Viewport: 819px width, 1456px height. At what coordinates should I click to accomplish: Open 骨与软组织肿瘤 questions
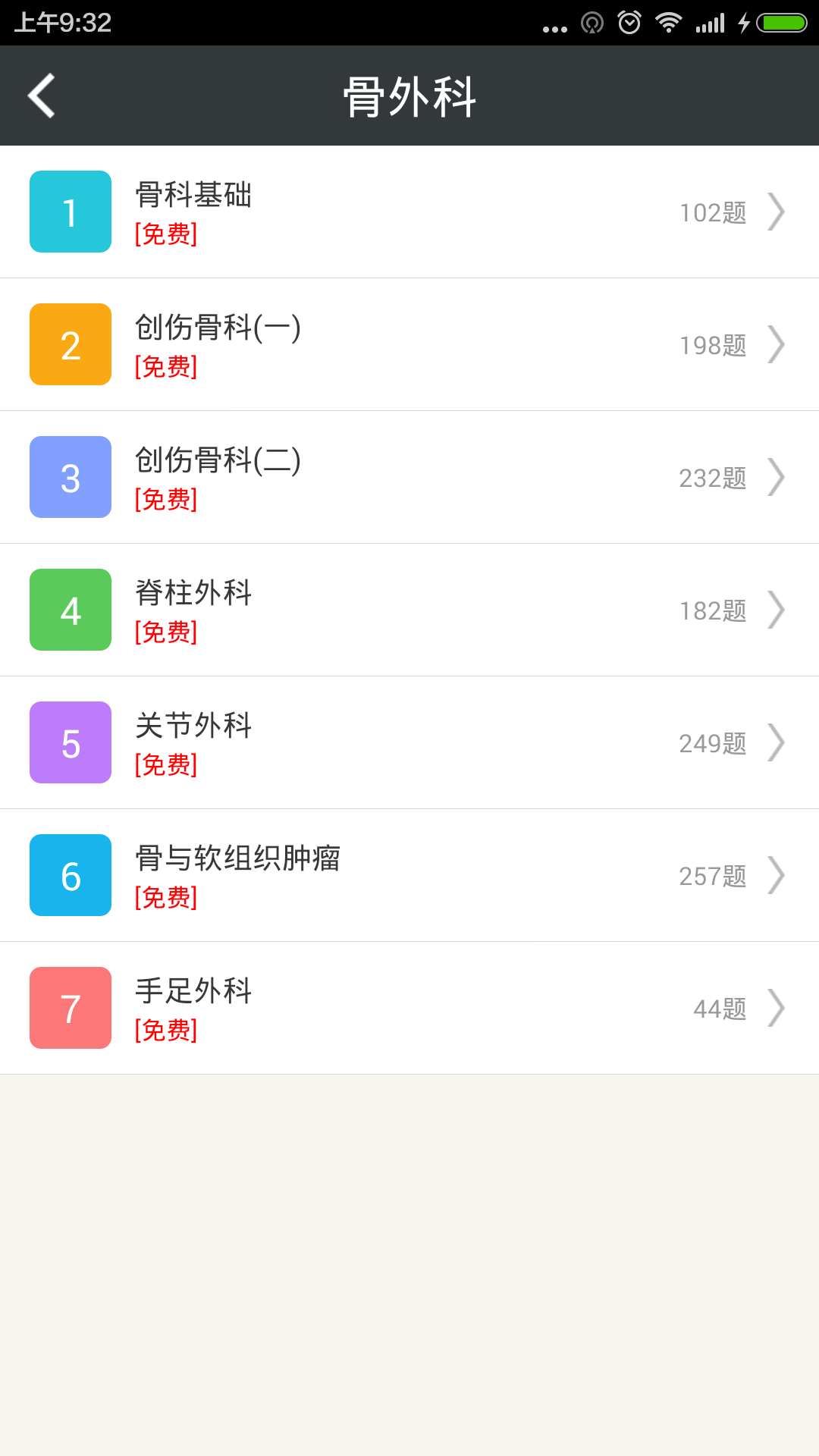pos(409,876)
